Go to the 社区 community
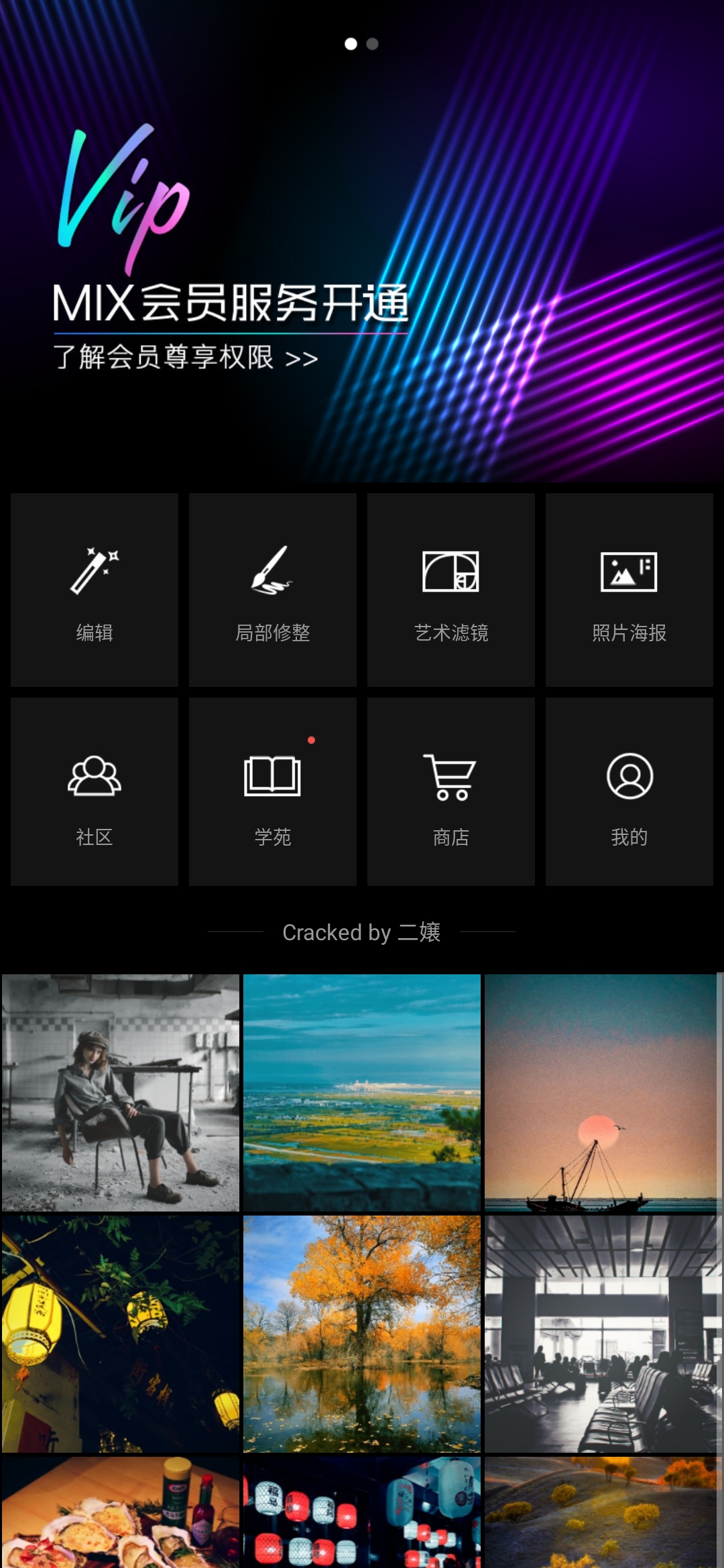The image size is (724, 1568). tap(95, 792)
